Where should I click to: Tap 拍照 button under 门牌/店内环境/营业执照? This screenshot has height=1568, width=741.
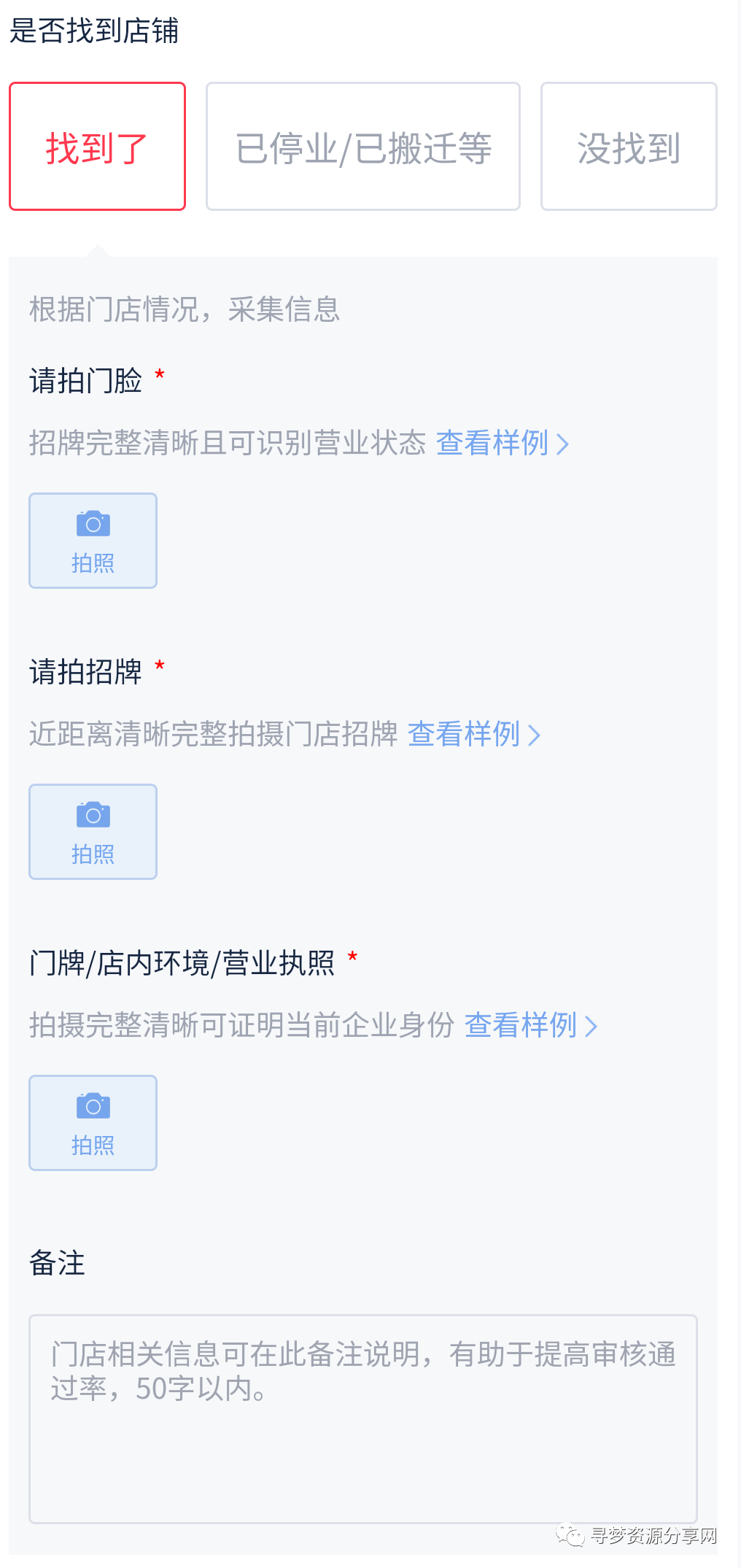coord(93,1123)
